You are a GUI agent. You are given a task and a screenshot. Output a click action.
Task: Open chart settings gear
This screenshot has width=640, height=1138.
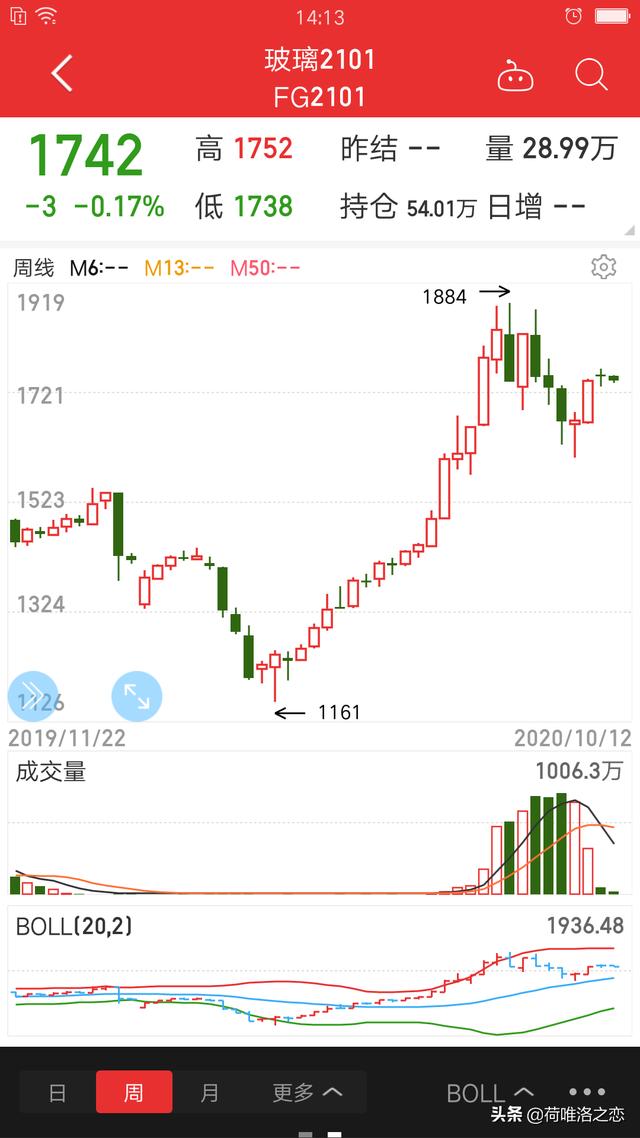tap(604, 267)
